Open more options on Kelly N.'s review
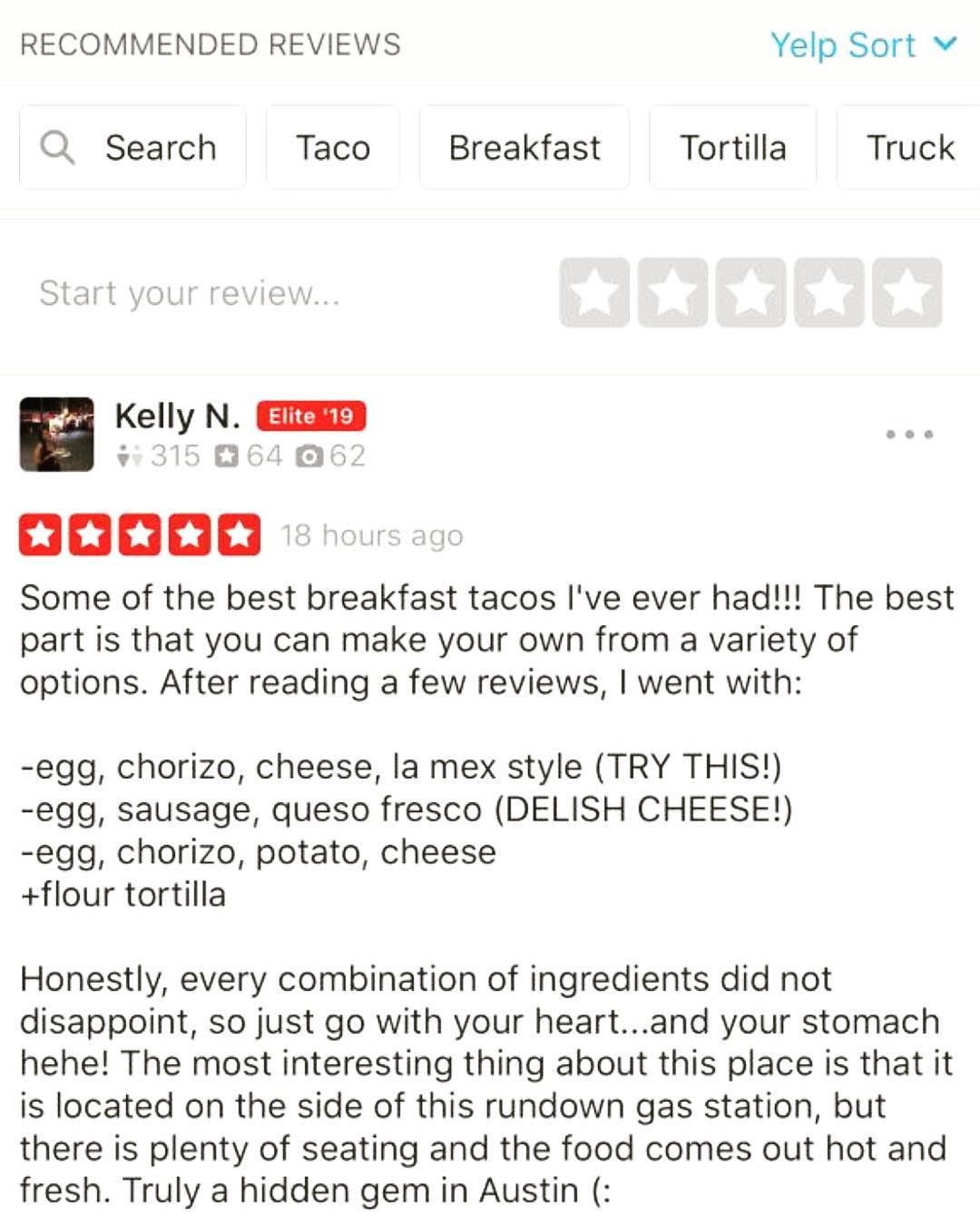Viewport: 980px width, 1225px height. click(909, 434)
